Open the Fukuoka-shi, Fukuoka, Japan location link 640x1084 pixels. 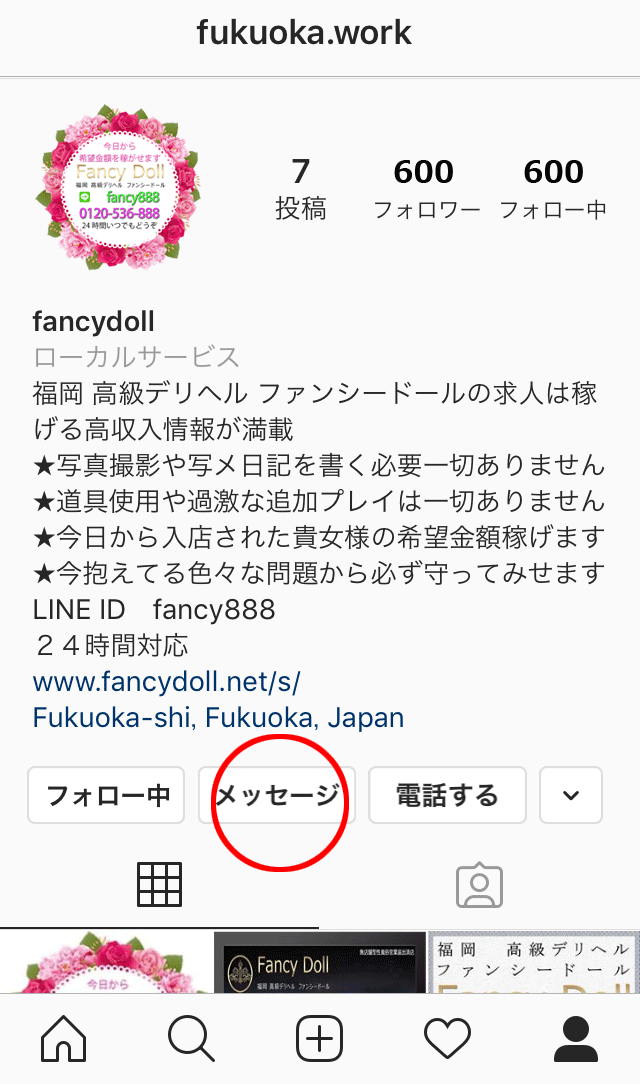218,717
